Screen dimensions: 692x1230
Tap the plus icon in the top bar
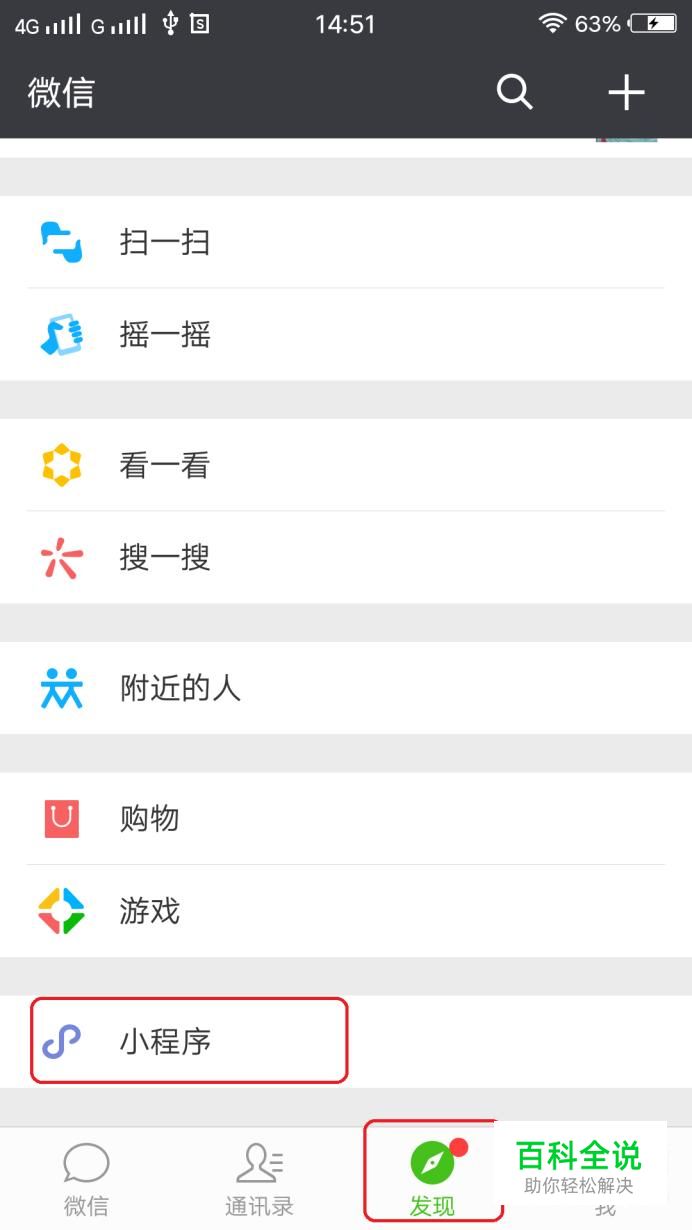[x=626, y=93]
